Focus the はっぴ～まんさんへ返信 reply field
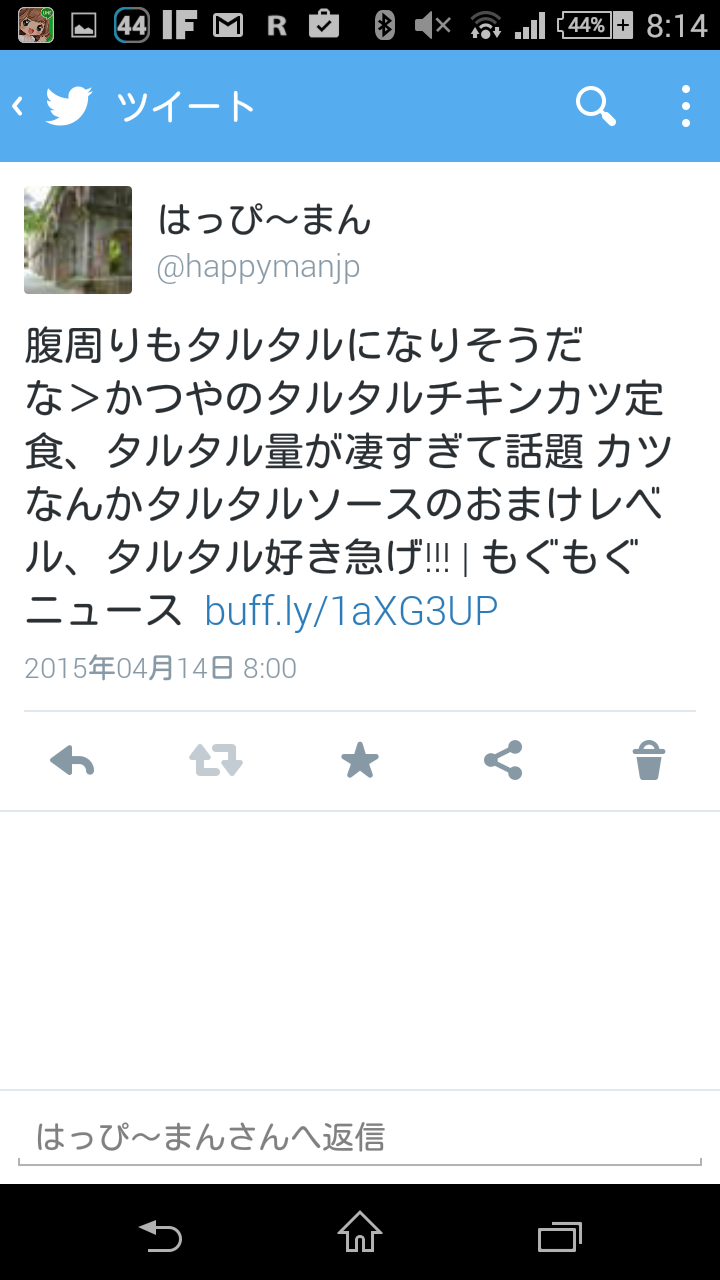The image size is (720, 1280). click(360, 1137)
